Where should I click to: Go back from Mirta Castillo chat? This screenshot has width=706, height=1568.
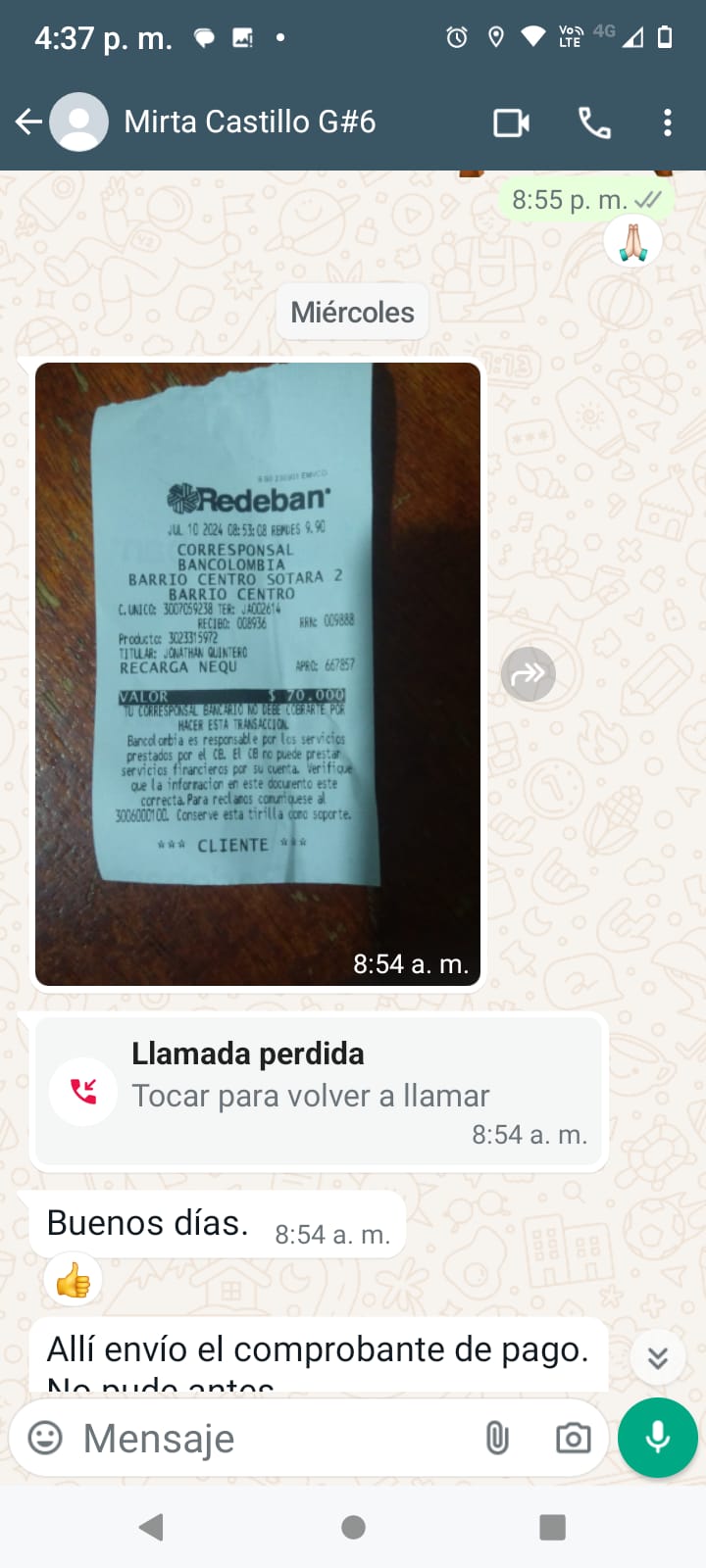28,122
